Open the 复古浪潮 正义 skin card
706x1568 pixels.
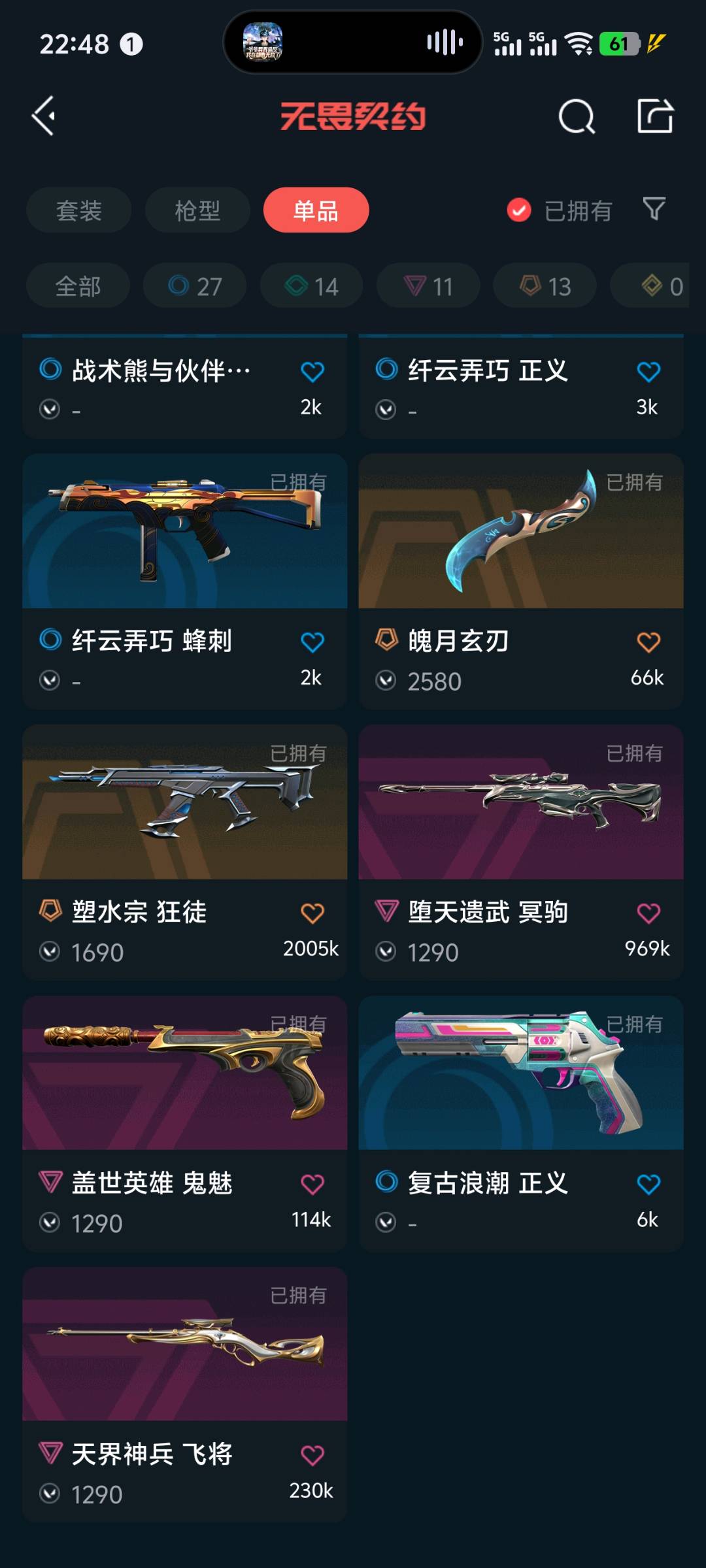coord(521,1124)
